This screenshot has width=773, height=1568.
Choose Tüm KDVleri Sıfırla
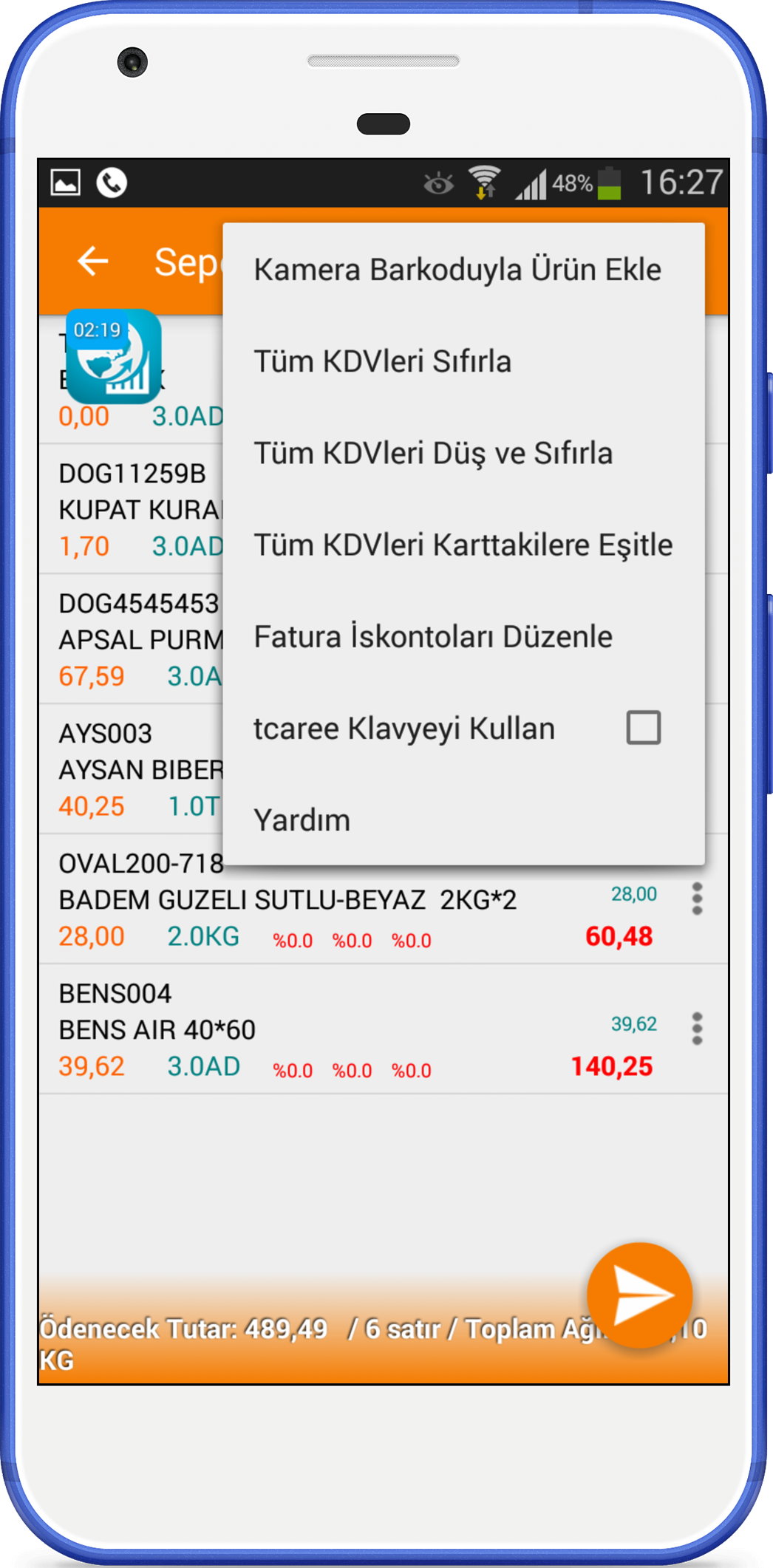click(x=463, y=361)
